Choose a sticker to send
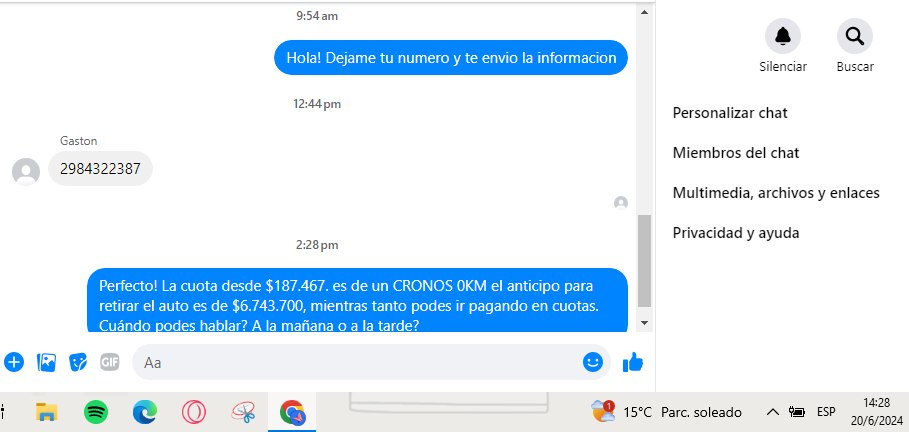This screenshot has width=909, height=432. 78,362
